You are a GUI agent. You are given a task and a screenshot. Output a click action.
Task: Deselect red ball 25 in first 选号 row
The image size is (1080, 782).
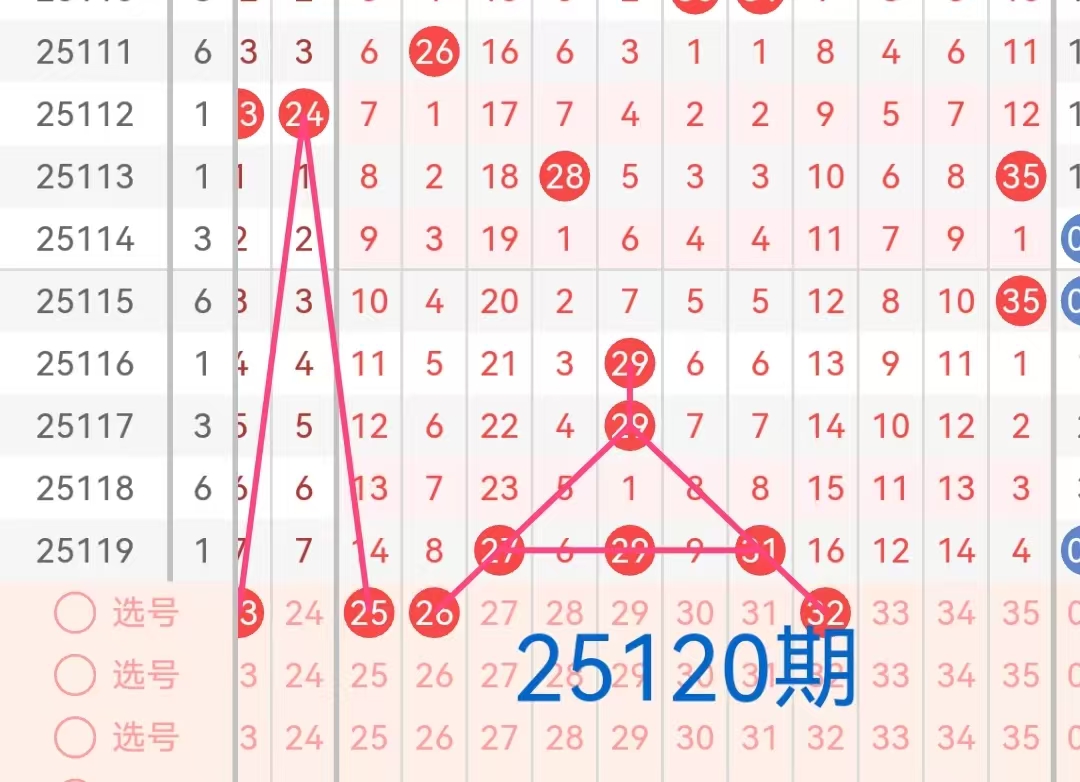point(370,613)
